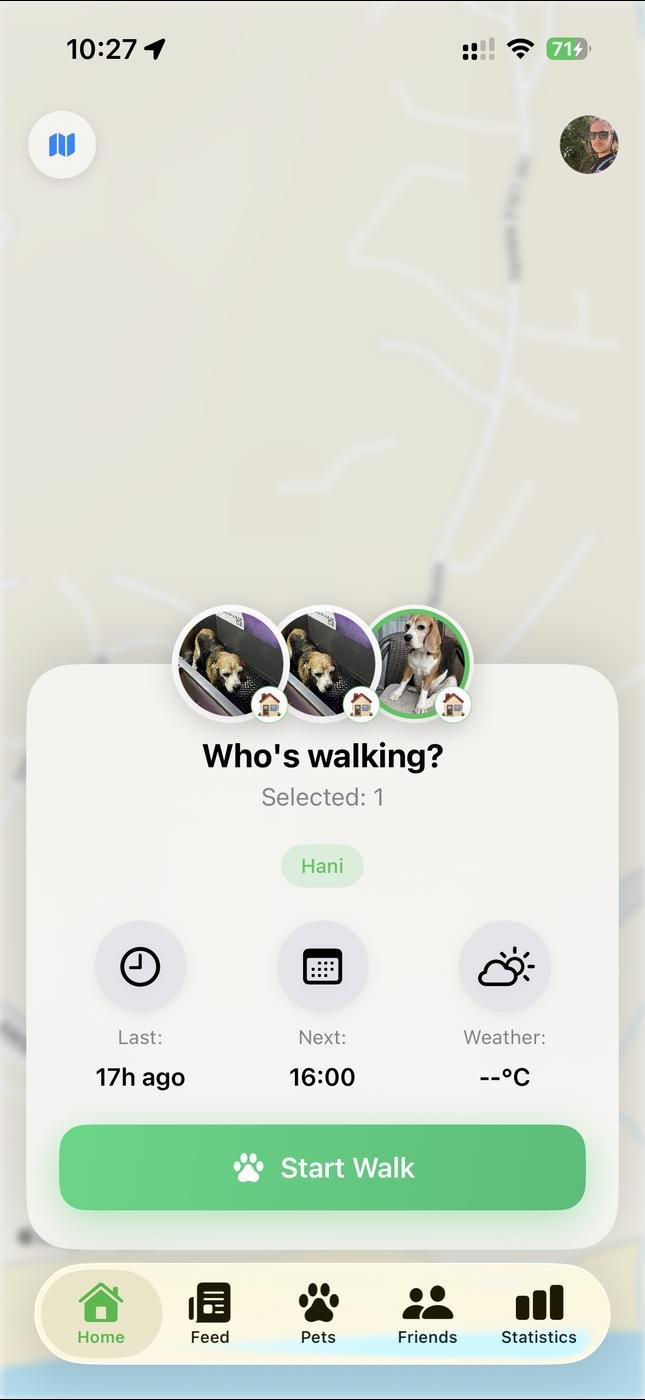Open the user profile picture
The image size is (645, 1400).
coord(589,145)
